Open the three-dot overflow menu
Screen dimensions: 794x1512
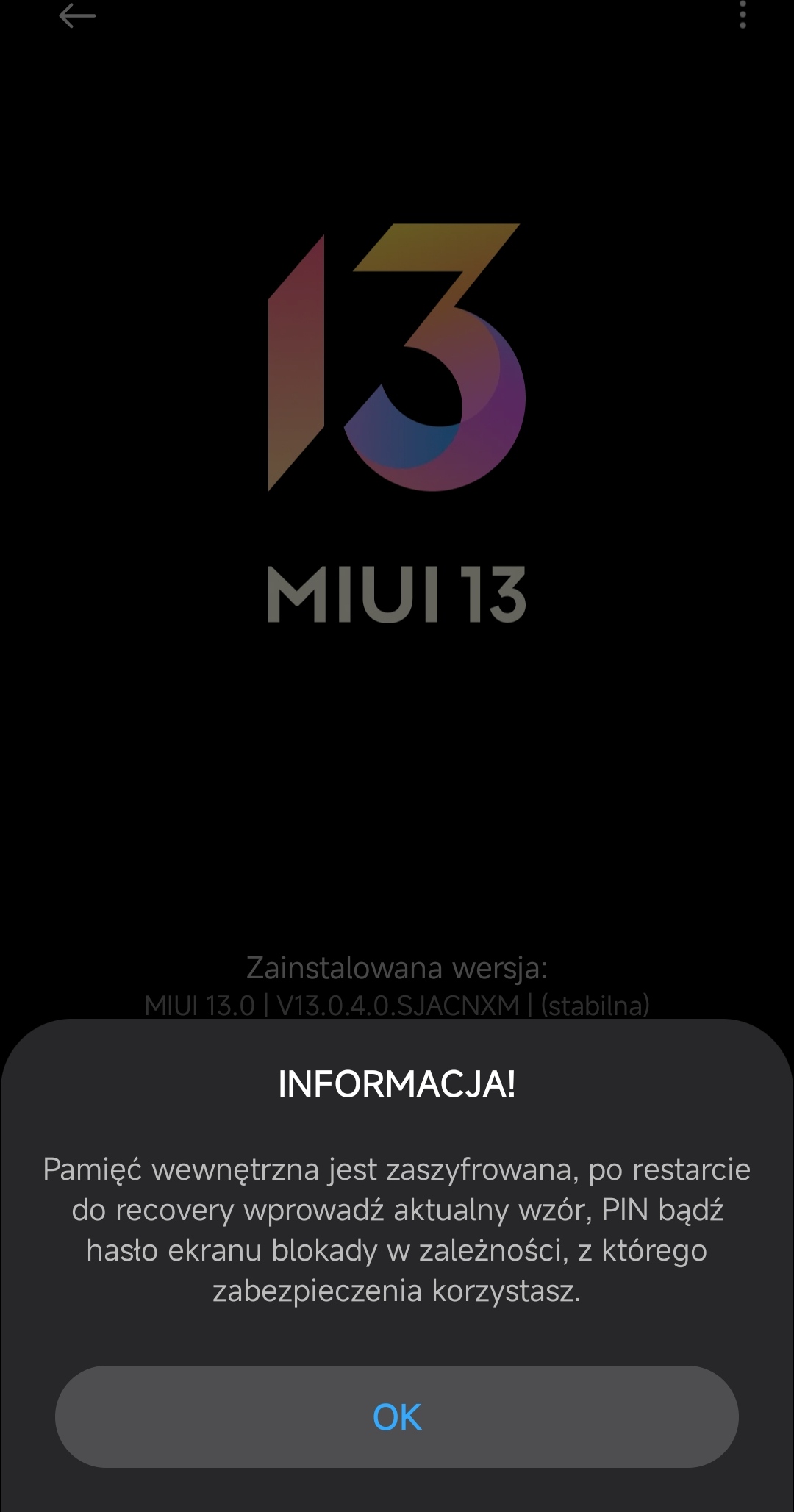(x=743, y=15)
